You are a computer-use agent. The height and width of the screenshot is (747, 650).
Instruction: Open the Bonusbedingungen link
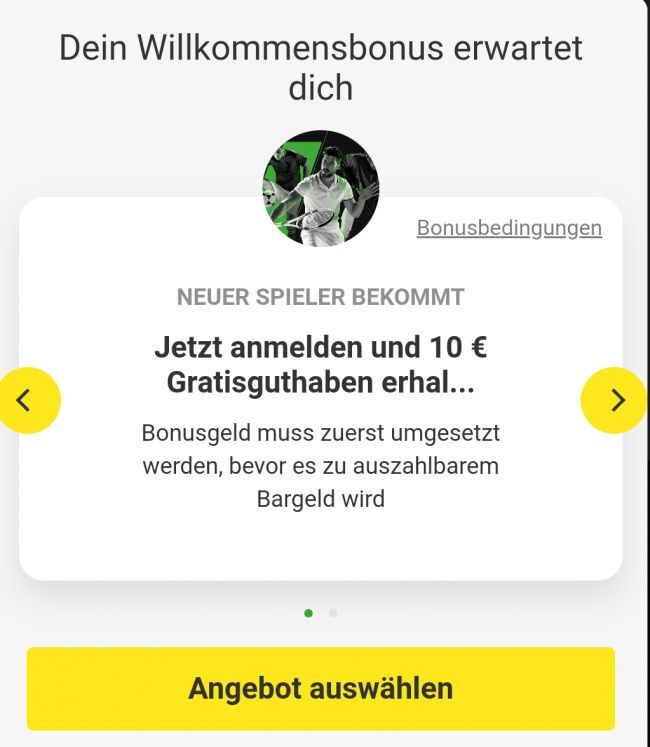[509, 228]
